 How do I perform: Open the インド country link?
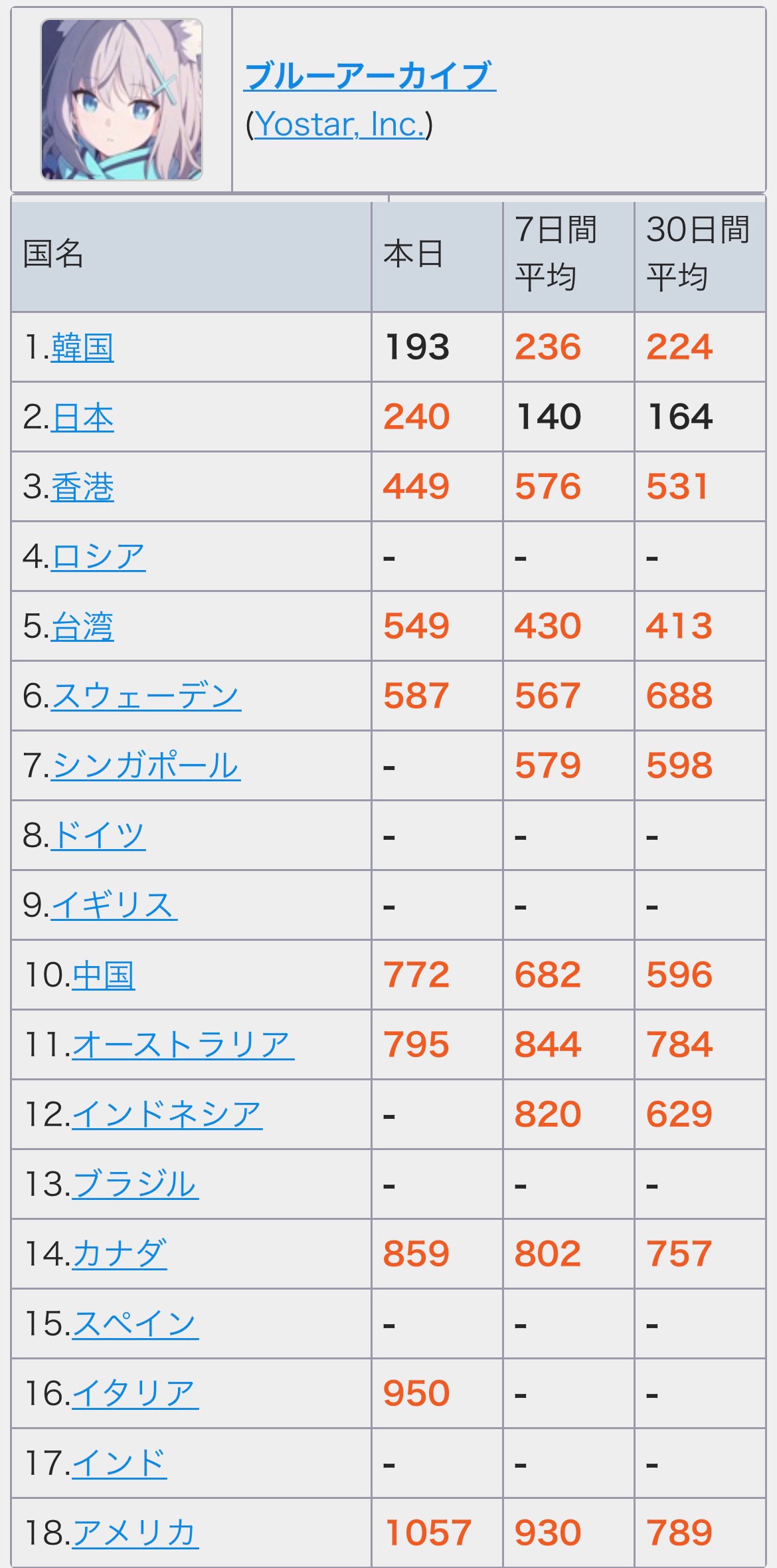pos(119,1463)
